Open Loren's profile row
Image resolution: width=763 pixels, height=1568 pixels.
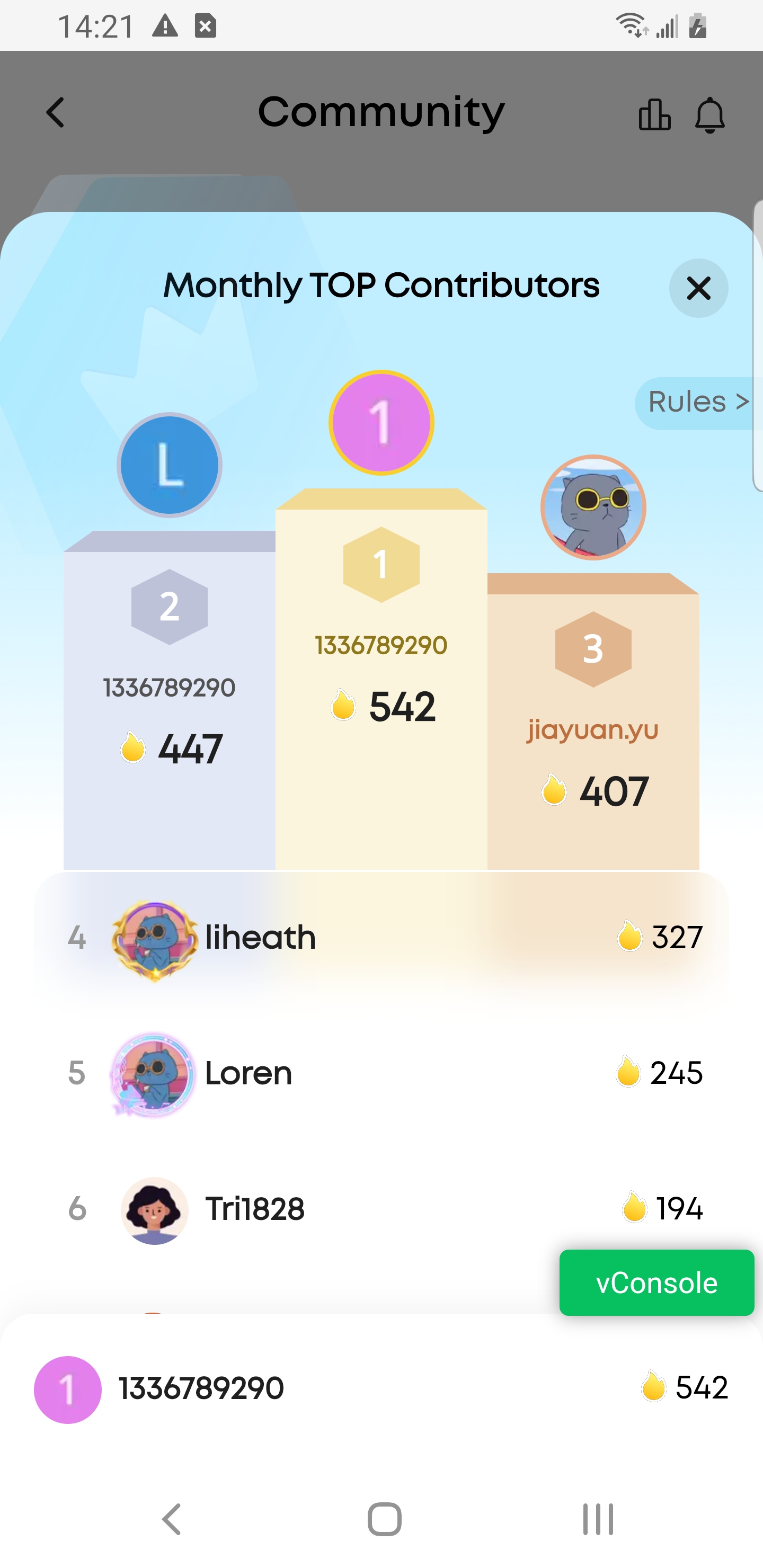(x=381, y=1073)
